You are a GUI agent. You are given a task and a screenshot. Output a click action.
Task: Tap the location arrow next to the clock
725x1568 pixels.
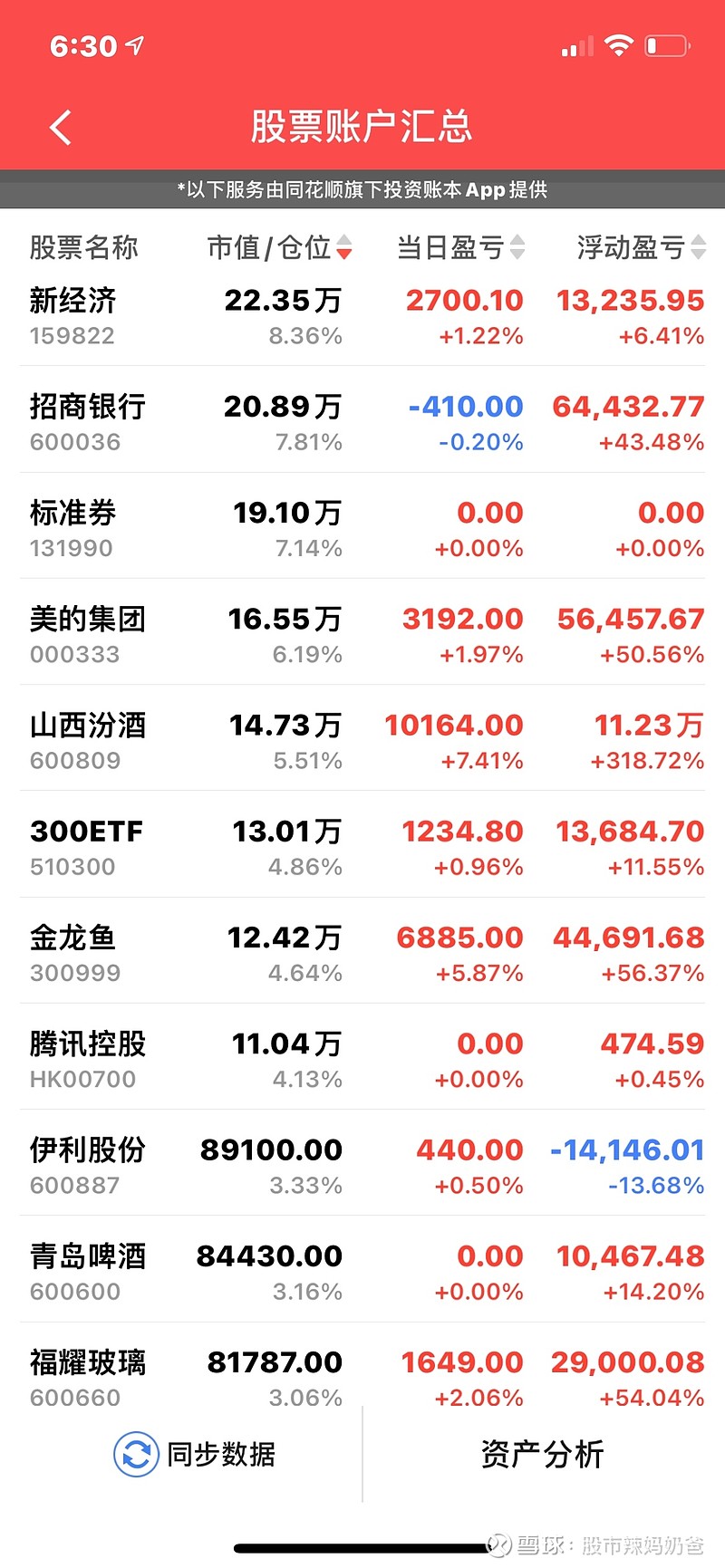[x=132, y=44]
